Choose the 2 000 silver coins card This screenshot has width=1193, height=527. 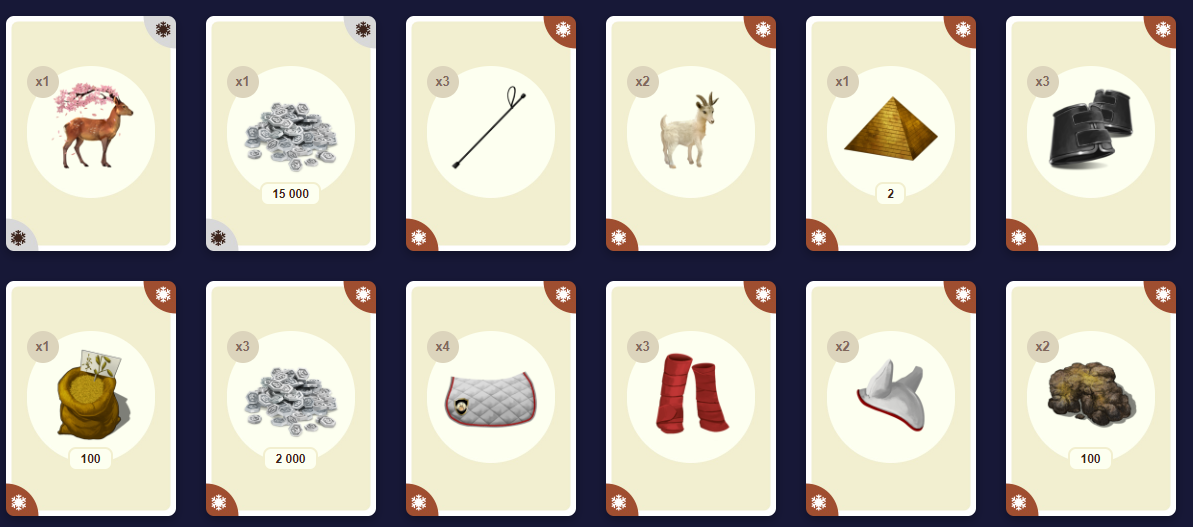(x=291, y=398)
